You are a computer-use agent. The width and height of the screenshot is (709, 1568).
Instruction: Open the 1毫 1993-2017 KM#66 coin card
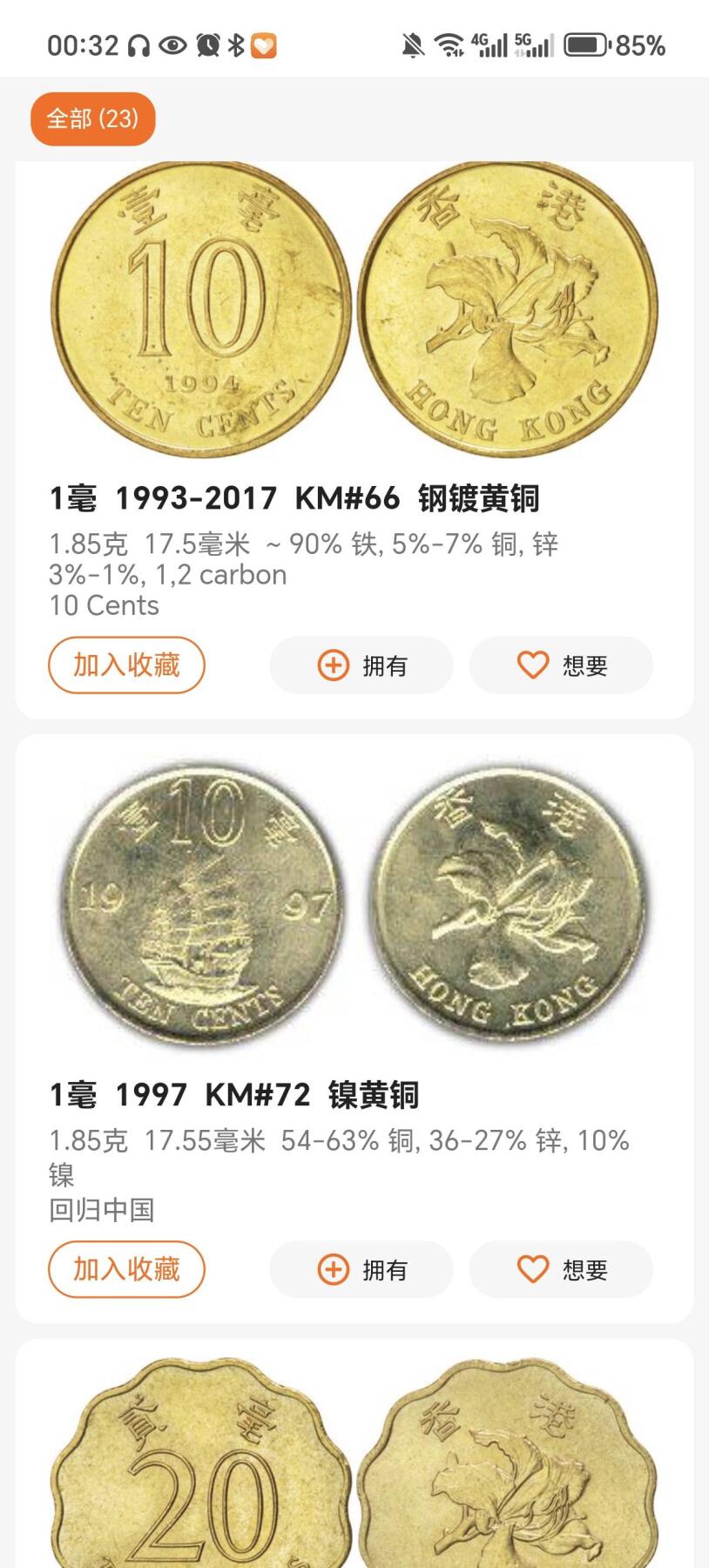coord(294,499)
